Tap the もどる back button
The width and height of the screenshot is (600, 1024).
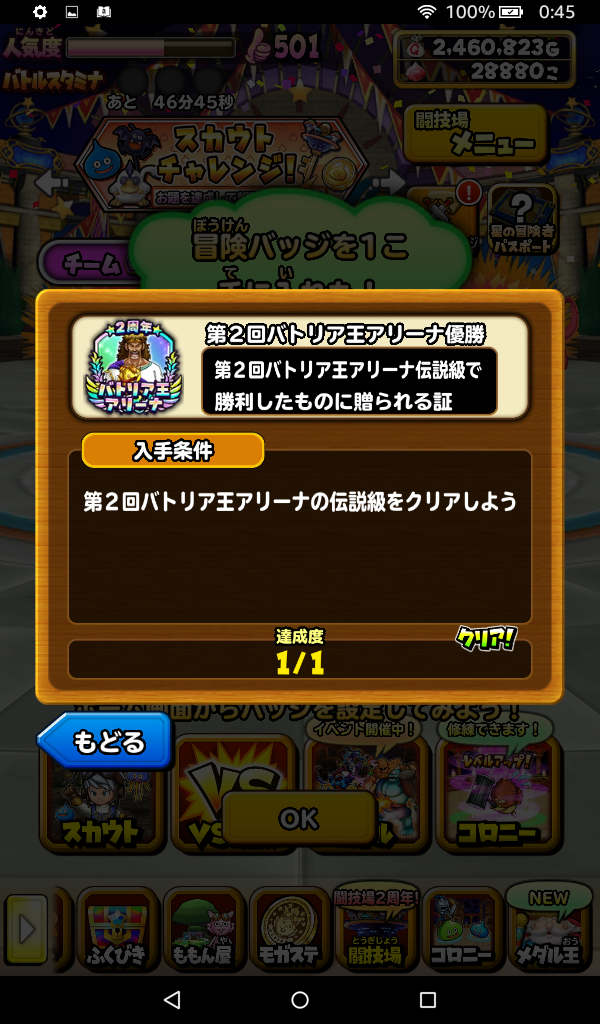104,741
